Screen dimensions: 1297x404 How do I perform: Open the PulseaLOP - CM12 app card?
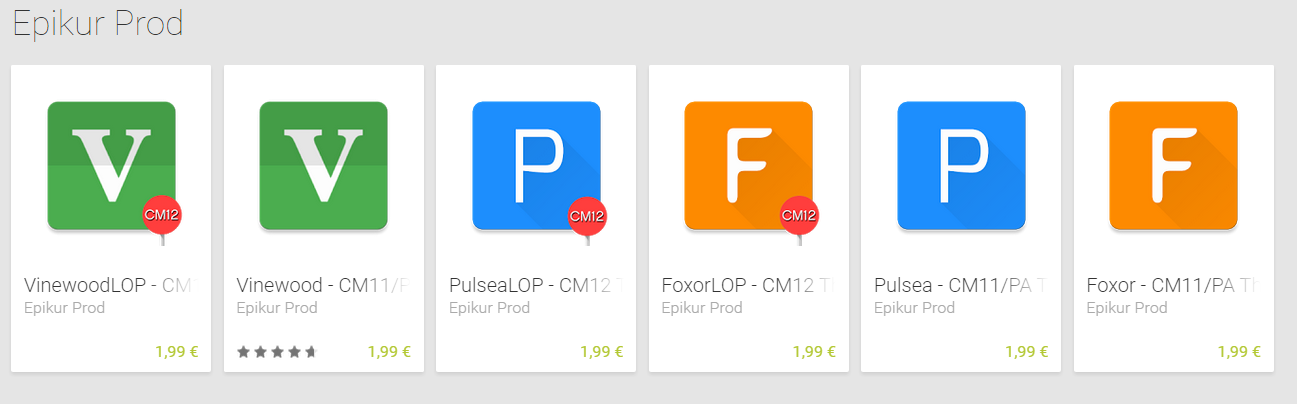[536, 166]
